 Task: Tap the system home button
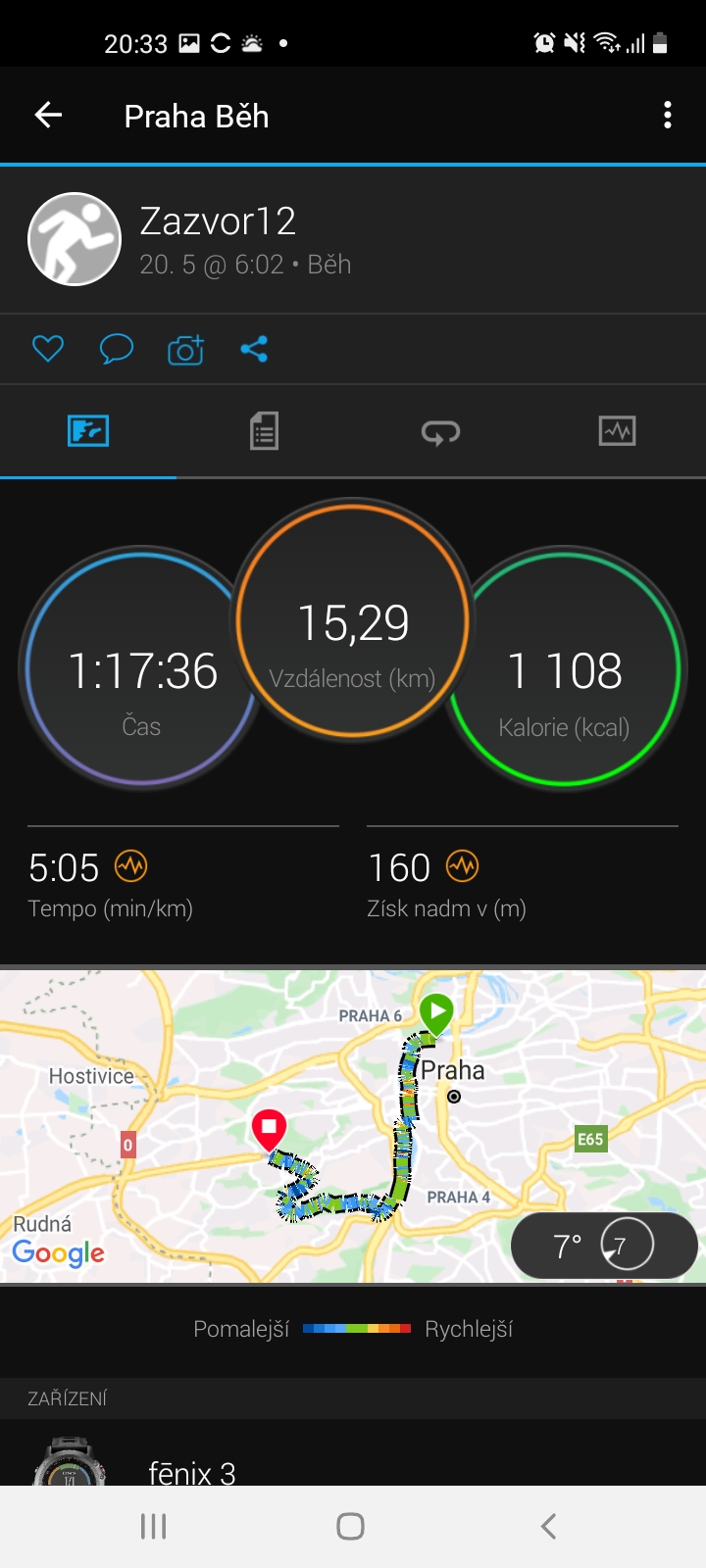[x=351, y=1526]
